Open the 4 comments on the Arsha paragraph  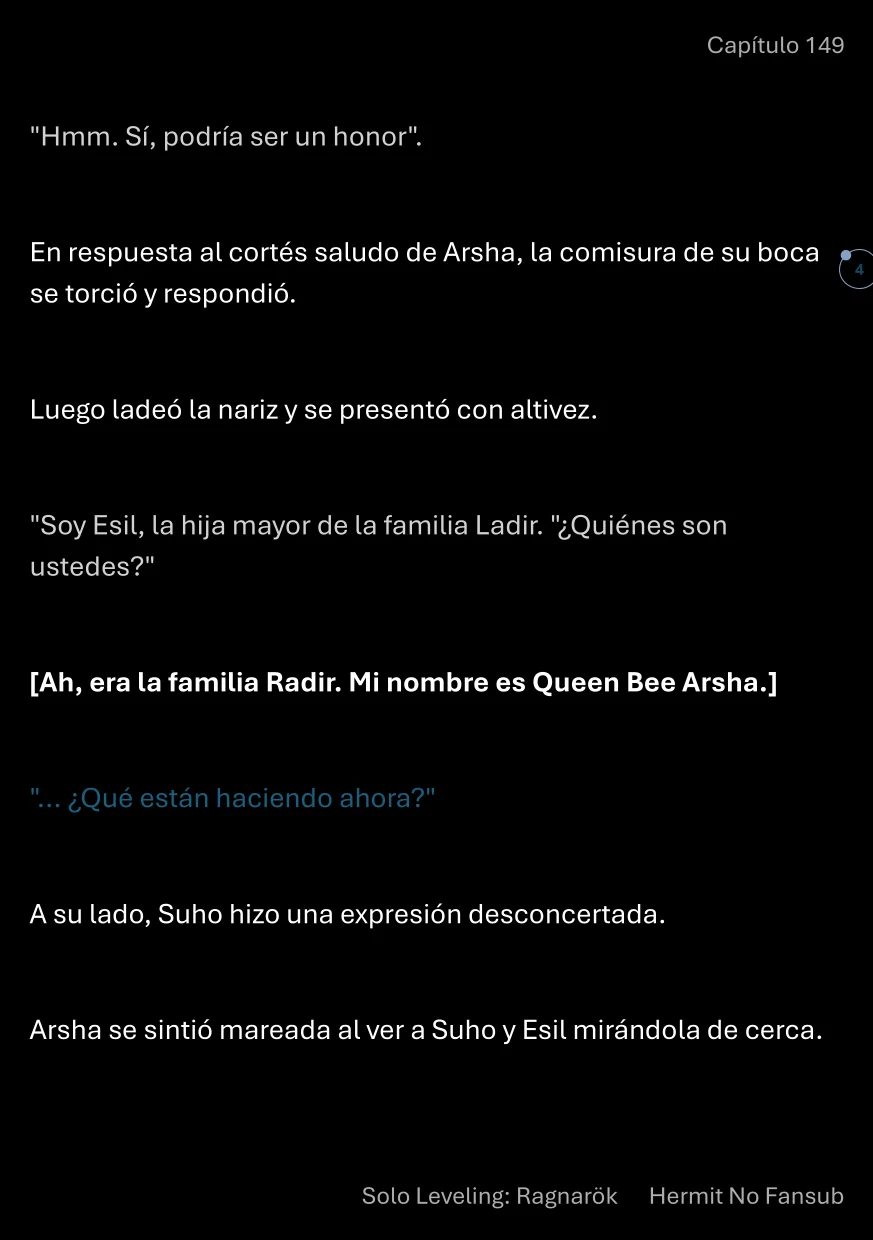tap(857, 270)
